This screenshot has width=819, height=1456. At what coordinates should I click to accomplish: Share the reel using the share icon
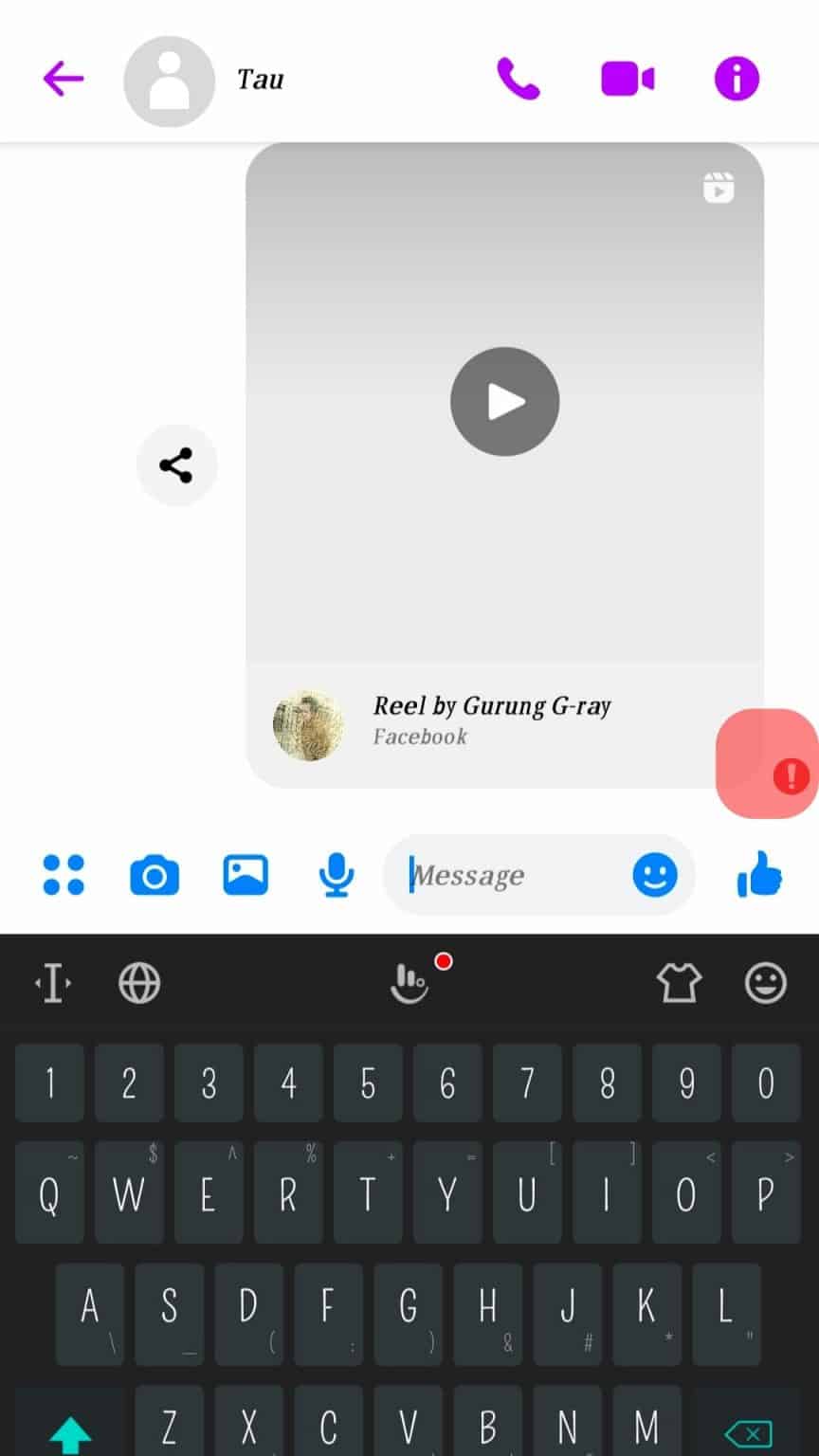(x=177, y=464)
